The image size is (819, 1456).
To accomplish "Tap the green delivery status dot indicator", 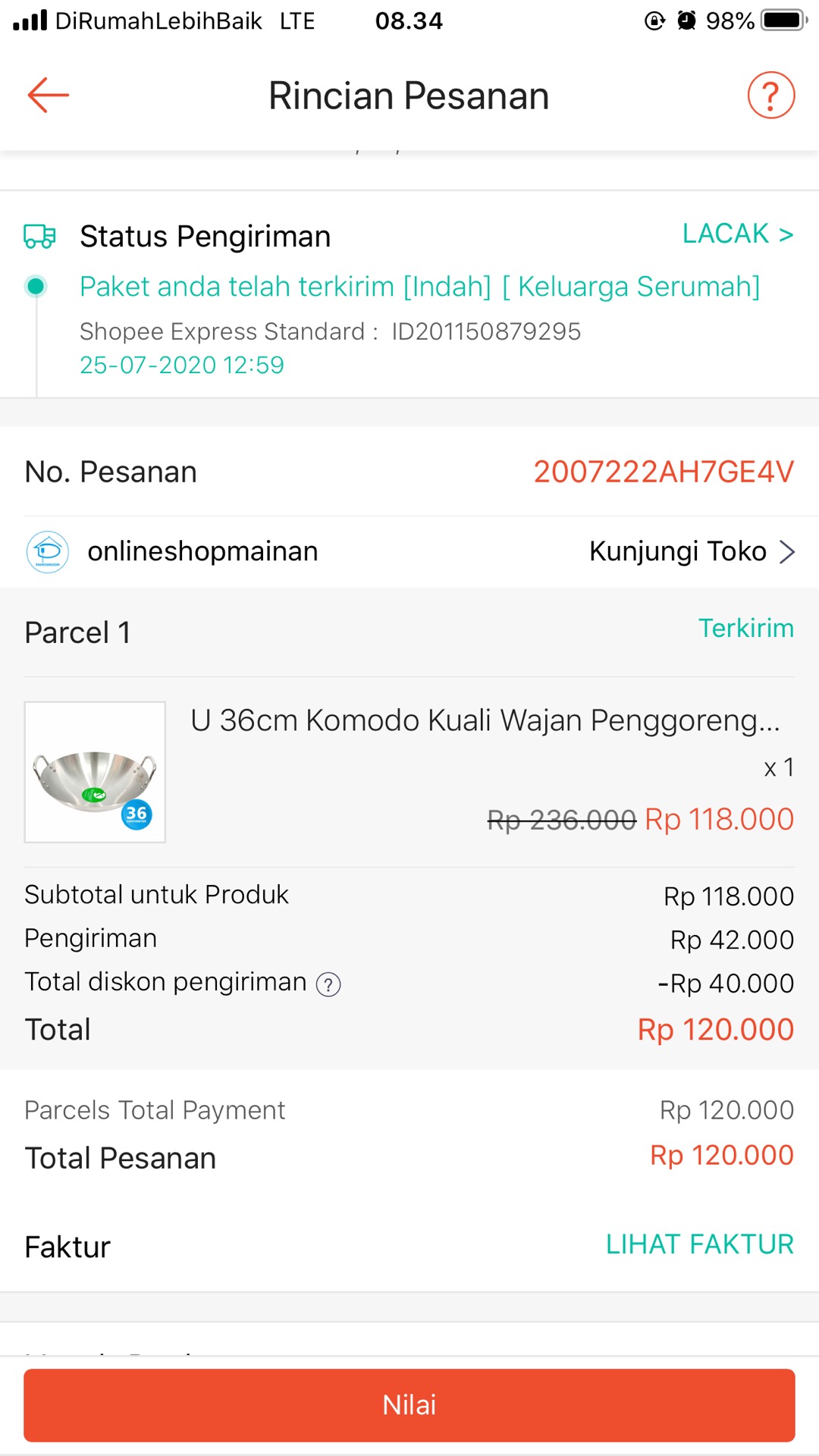I will point(36,287).
